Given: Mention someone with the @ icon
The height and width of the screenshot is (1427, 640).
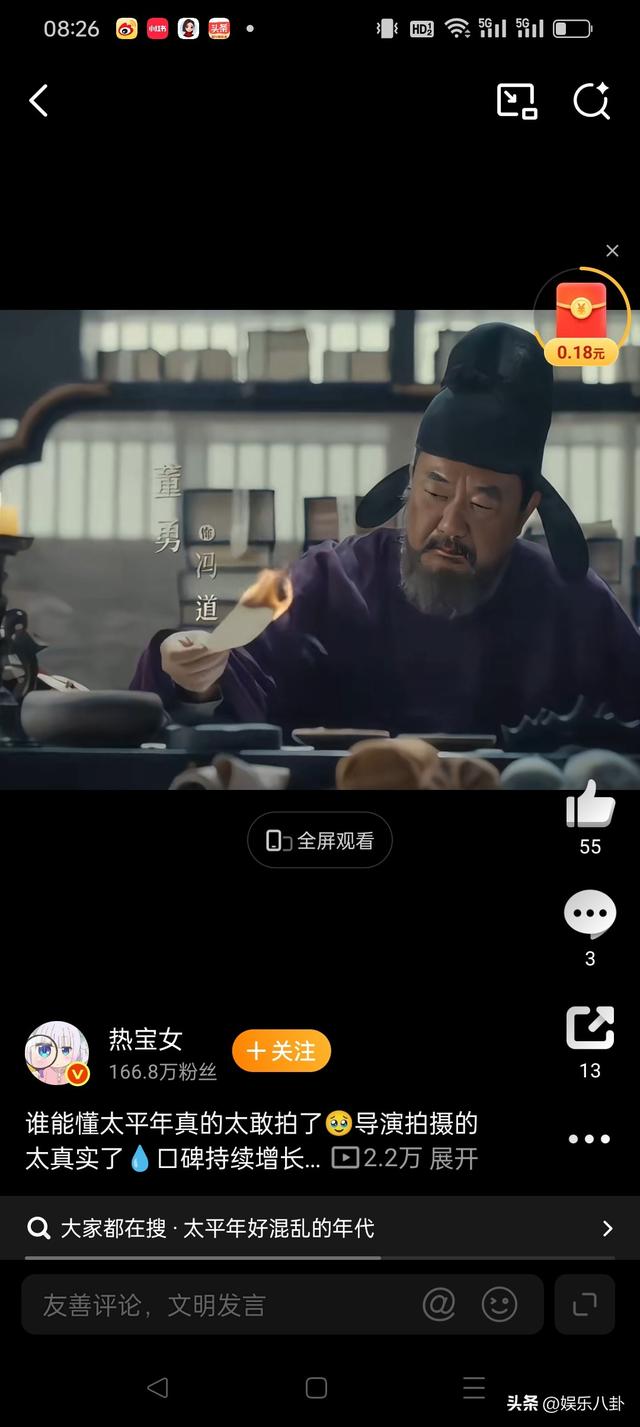Looking at the screenshot, I should click(x=439, y=1304).
